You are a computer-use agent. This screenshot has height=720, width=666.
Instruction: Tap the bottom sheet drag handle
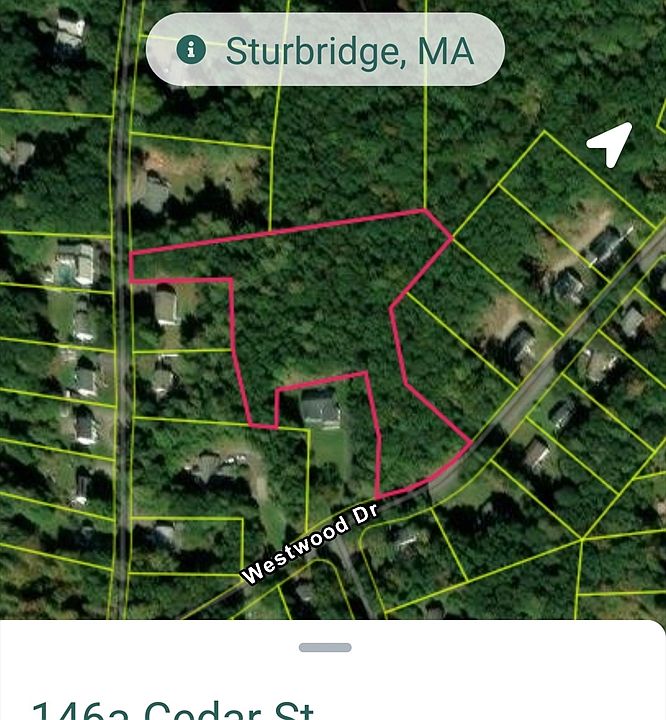325,647
